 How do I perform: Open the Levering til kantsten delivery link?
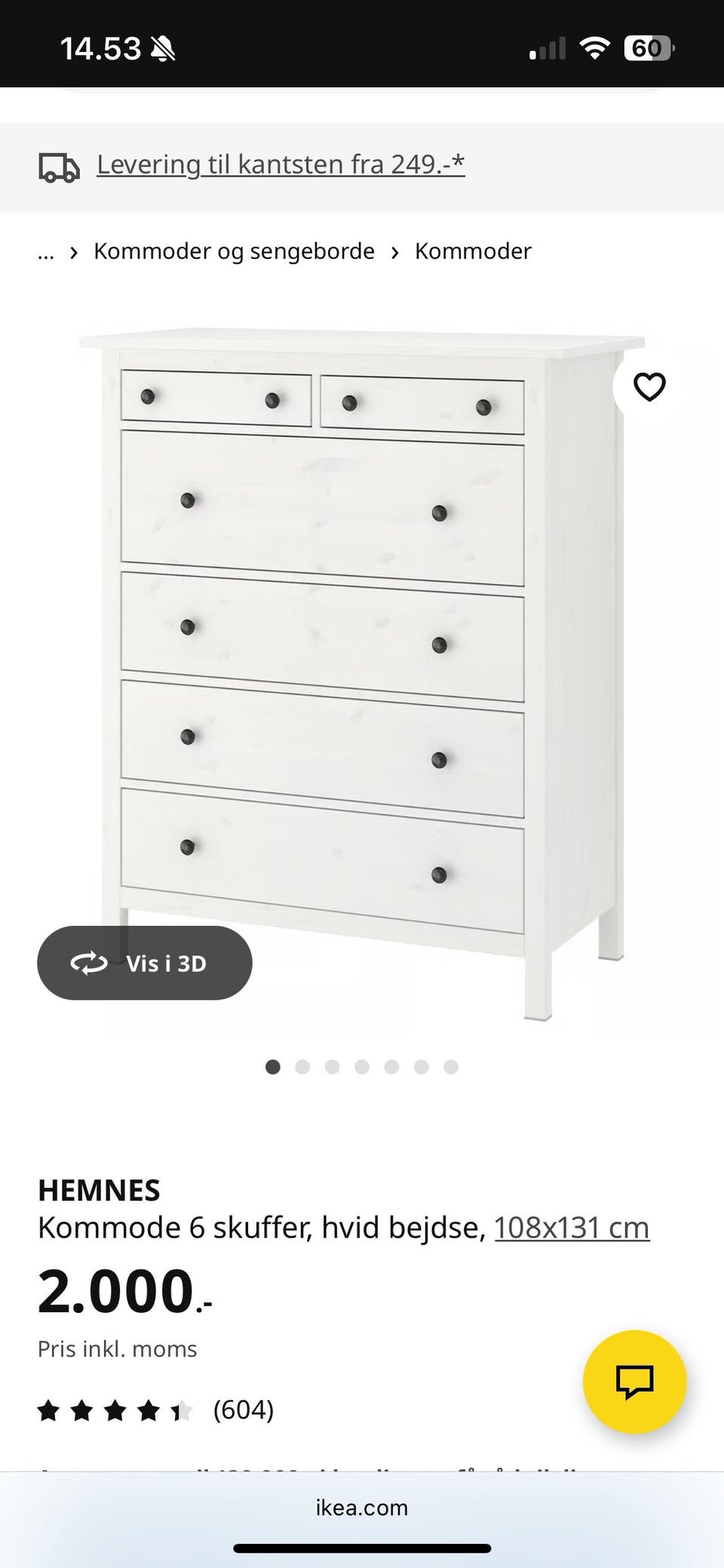pyautogui.click(x=281, y=164)
